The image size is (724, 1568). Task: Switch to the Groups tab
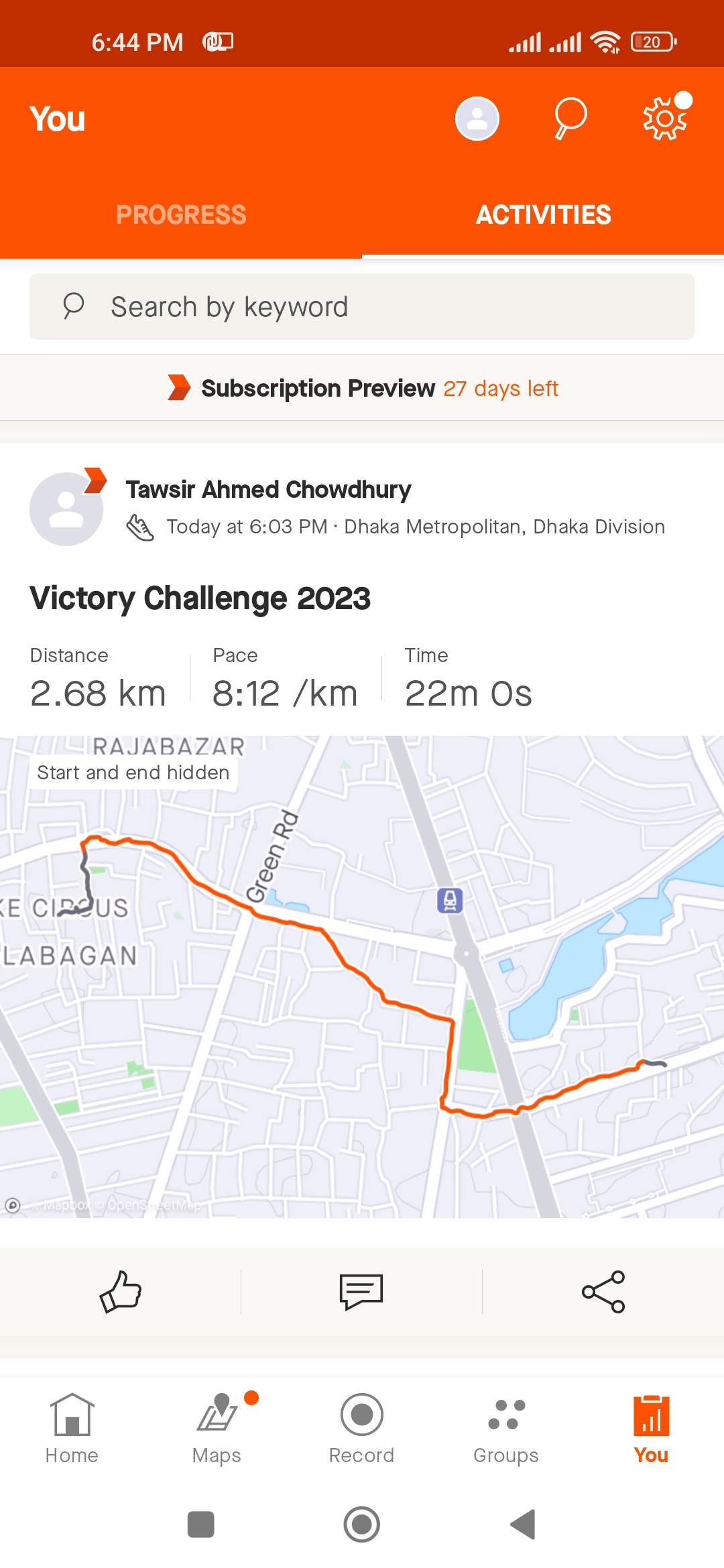coord(506,1429)
